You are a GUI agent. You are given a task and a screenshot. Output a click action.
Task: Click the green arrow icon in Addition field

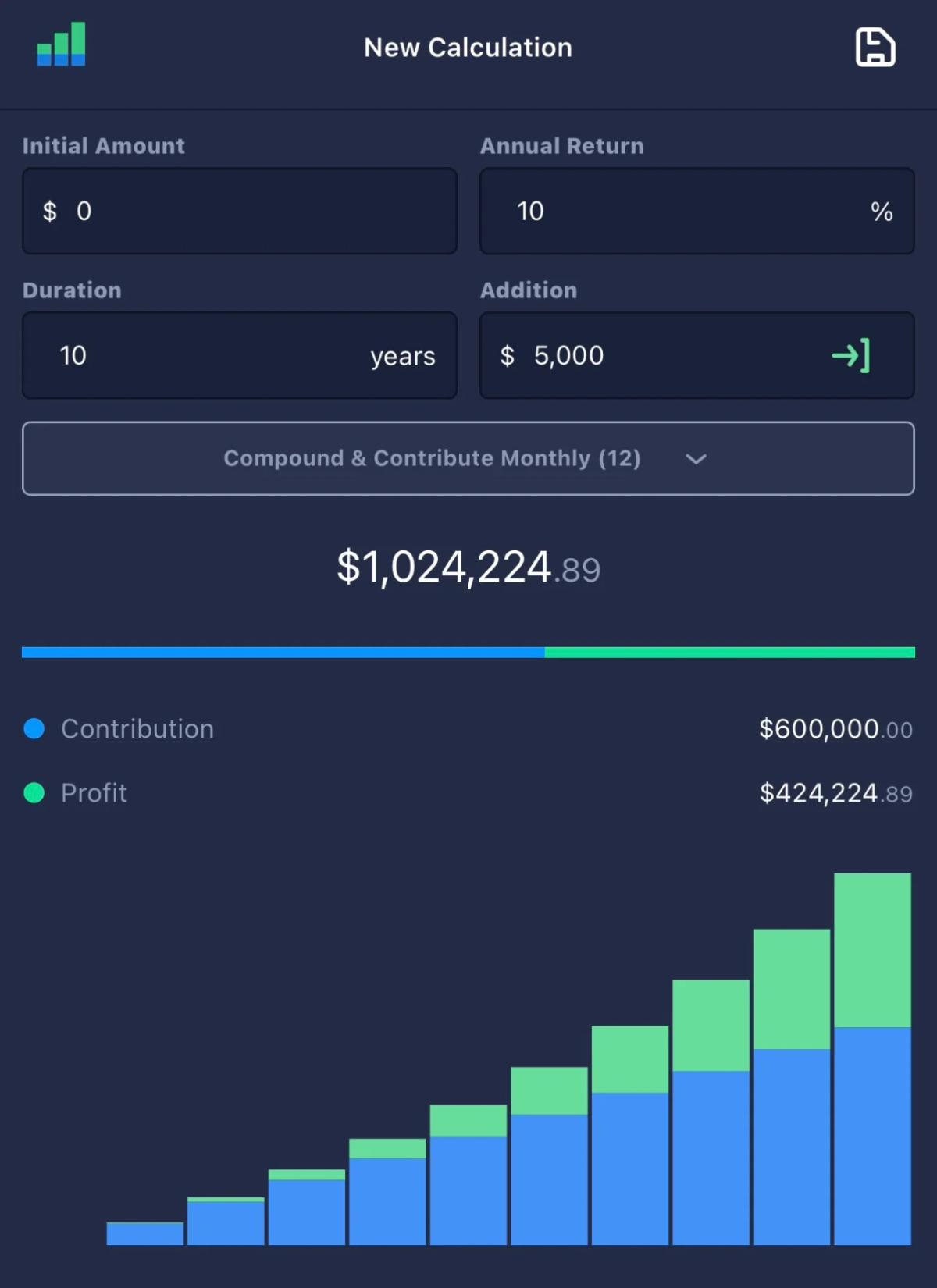850,355
